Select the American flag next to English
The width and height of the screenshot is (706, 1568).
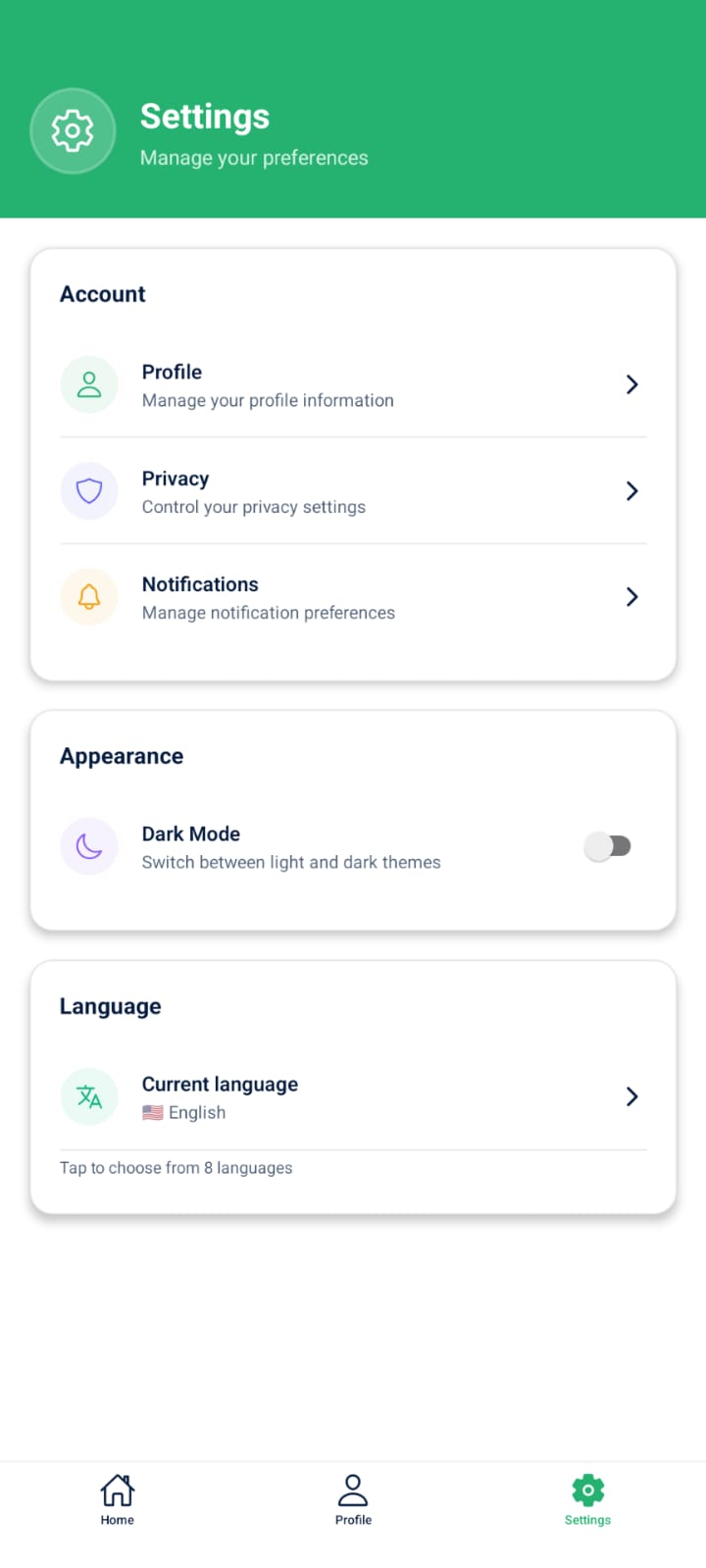(x=151, y=1112)
